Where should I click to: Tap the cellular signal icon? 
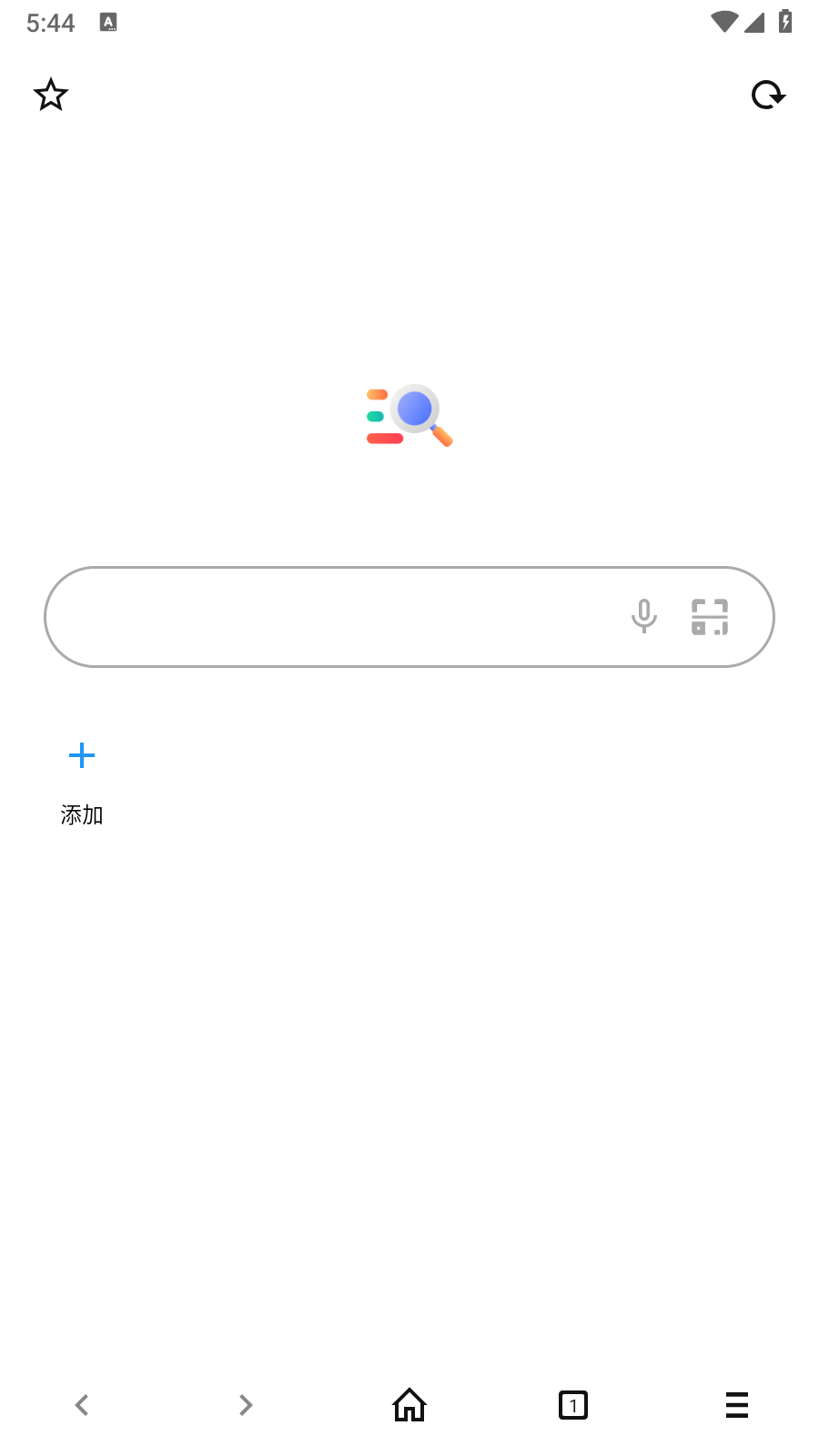754,23
